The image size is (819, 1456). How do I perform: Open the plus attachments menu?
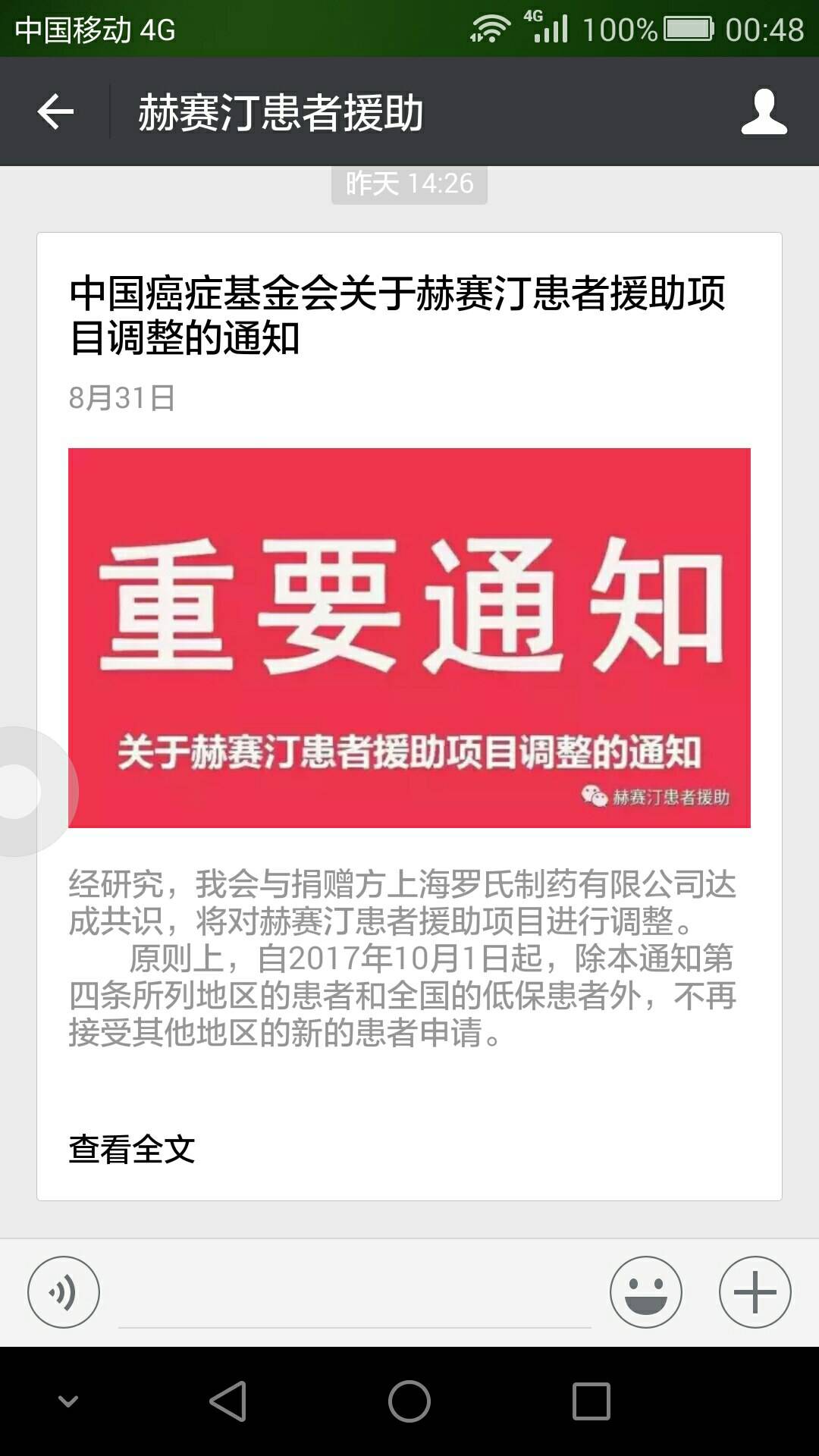[755, 1292]
